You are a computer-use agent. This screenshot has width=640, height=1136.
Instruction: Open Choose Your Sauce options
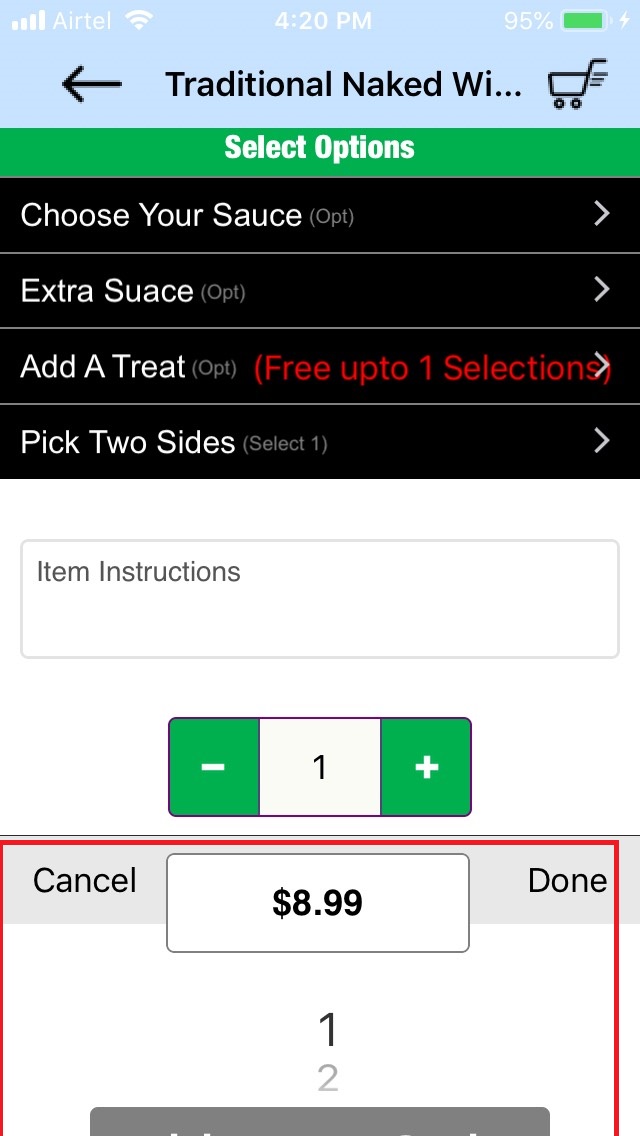click(x=319, y=215)
